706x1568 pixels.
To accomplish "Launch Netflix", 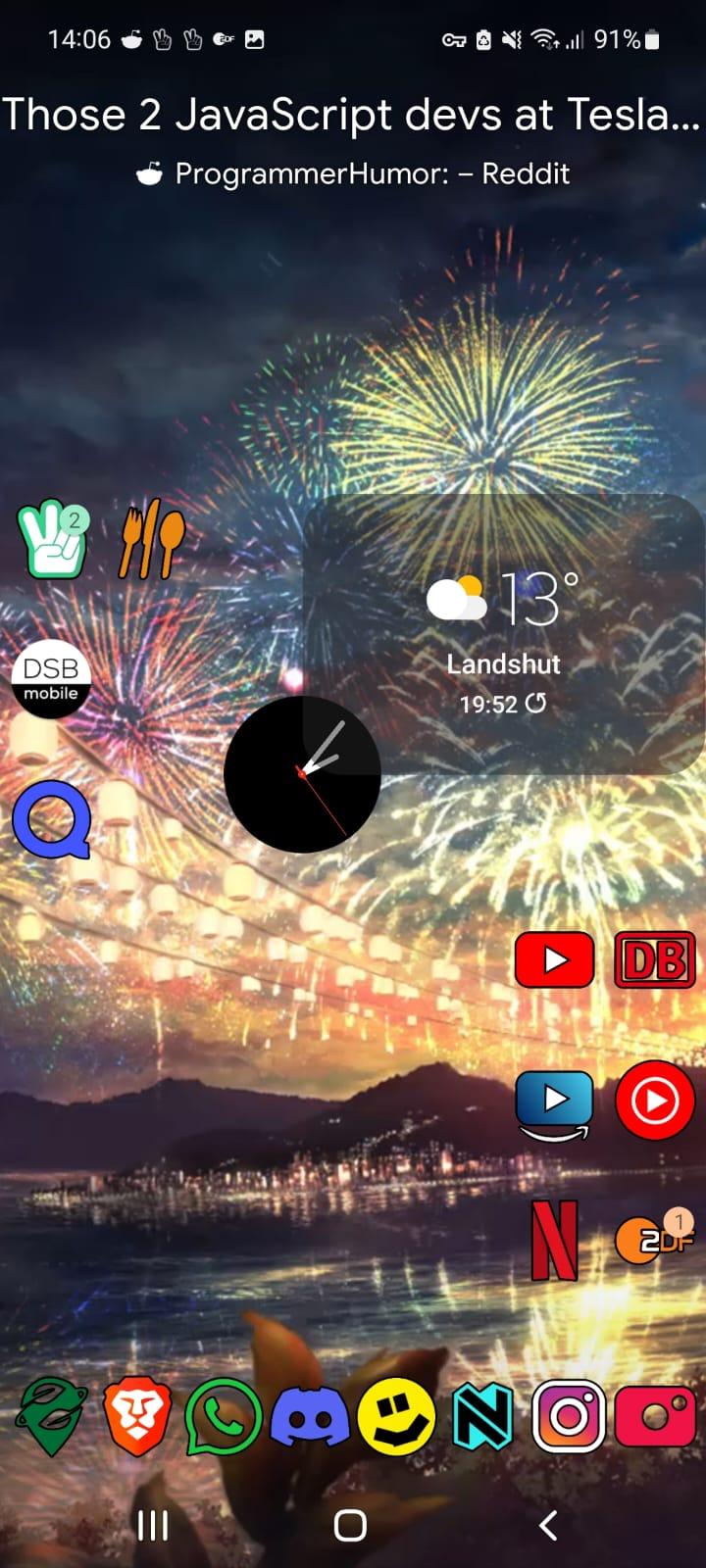I will coord(554,1241).
